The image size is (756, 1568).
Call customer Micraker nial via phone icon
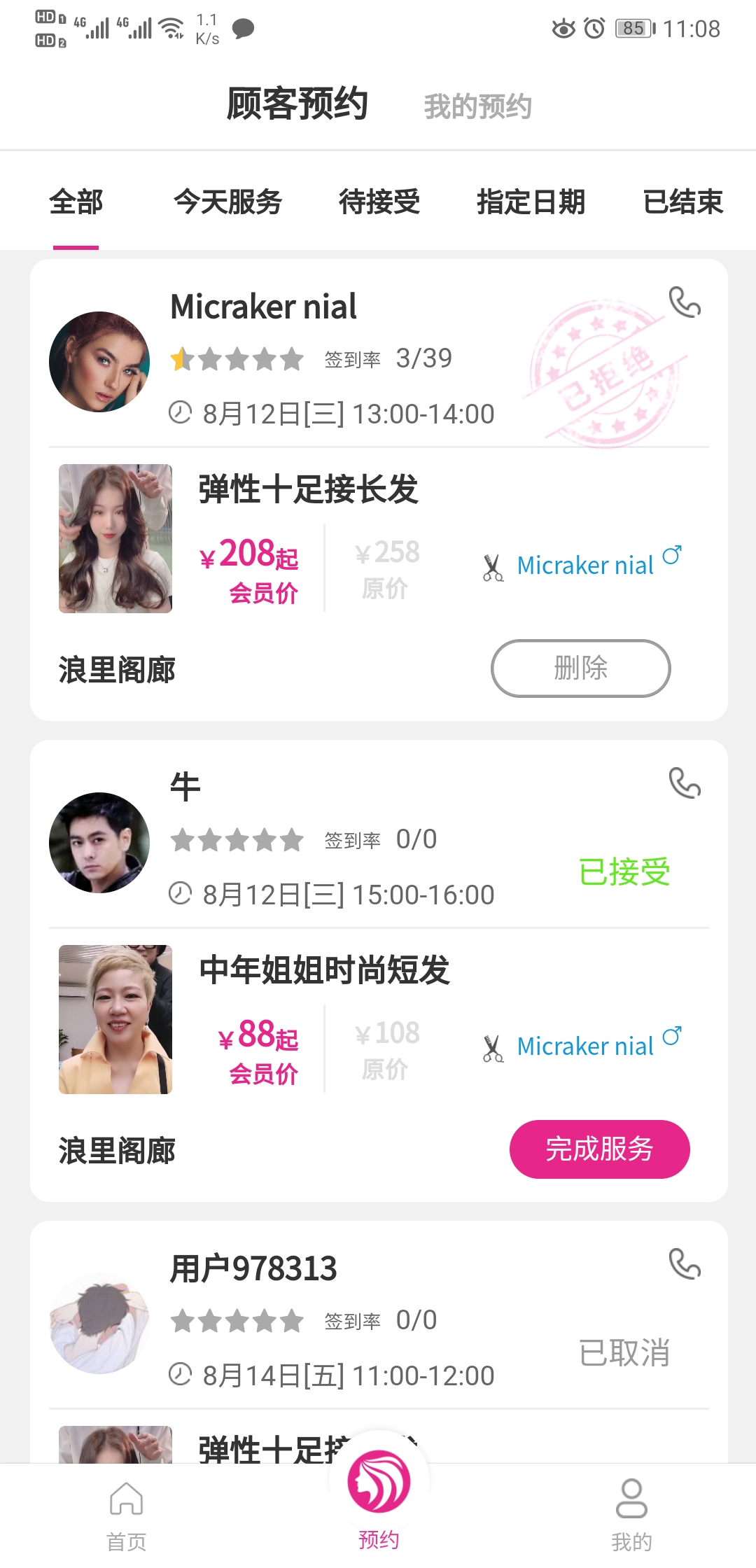(x=684, y=302)
